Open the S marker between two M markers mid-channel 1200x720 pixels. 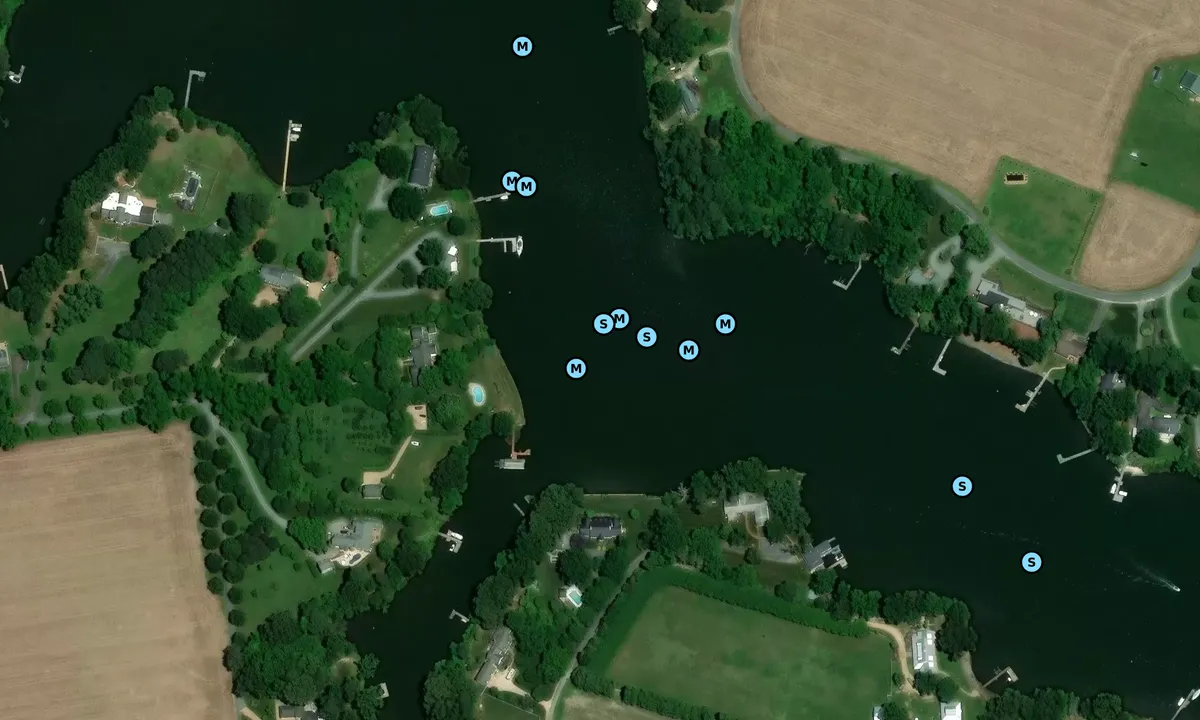click(647, 337)
